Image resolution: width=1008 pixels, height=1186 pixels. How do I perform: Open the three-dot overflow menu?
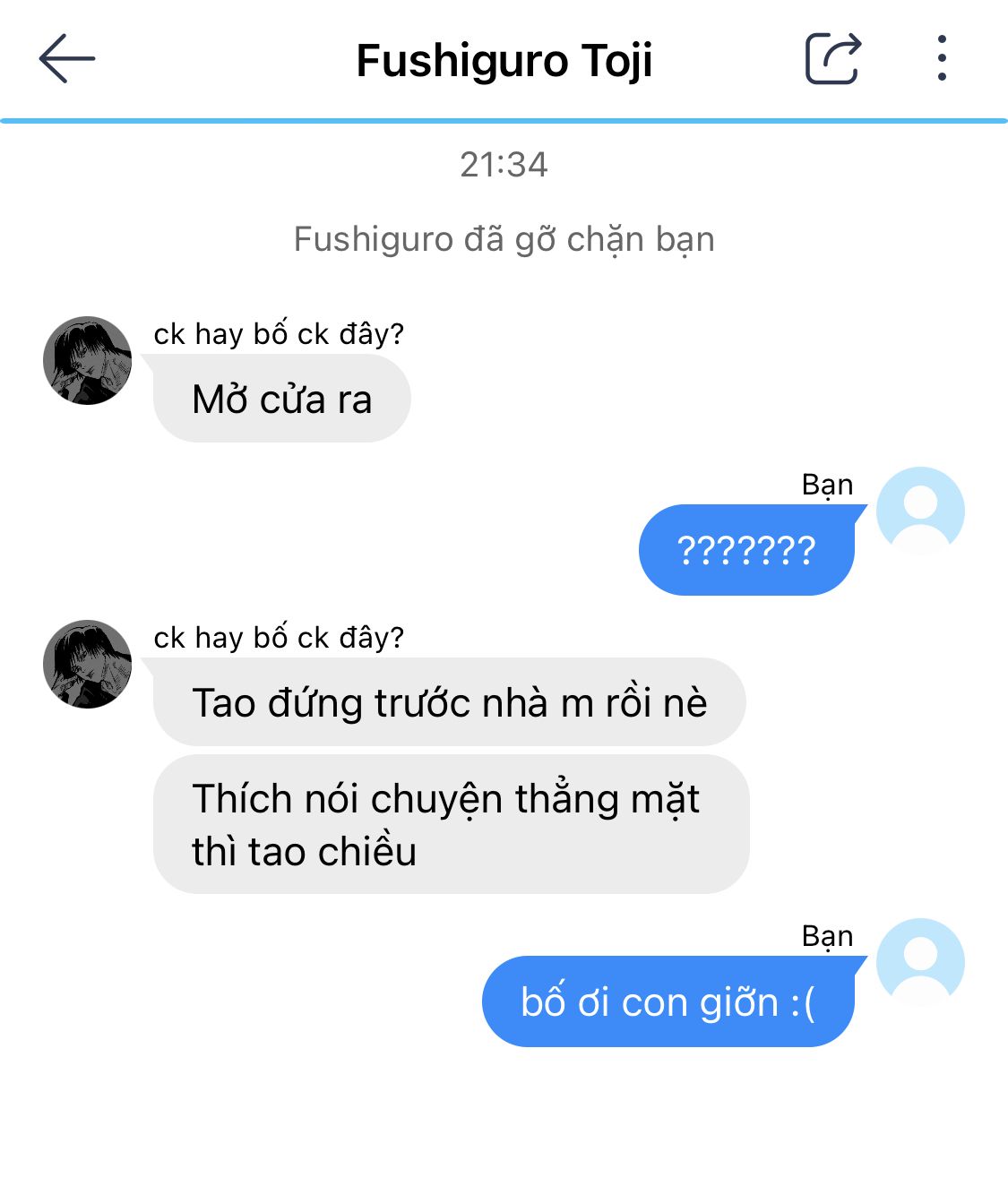[x=941, y=59]
